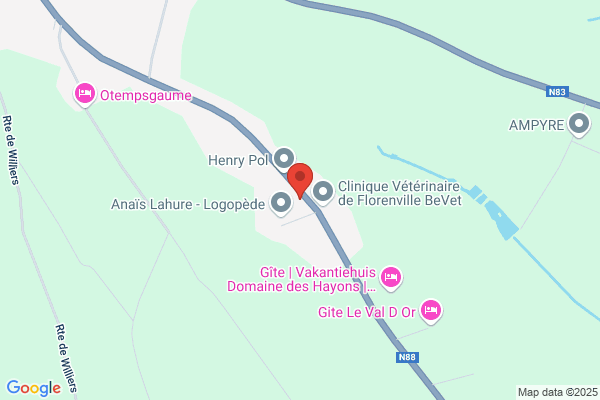Open the Google logo link
The width and height of the screenshot is (600, 400).
pos(33,388)
